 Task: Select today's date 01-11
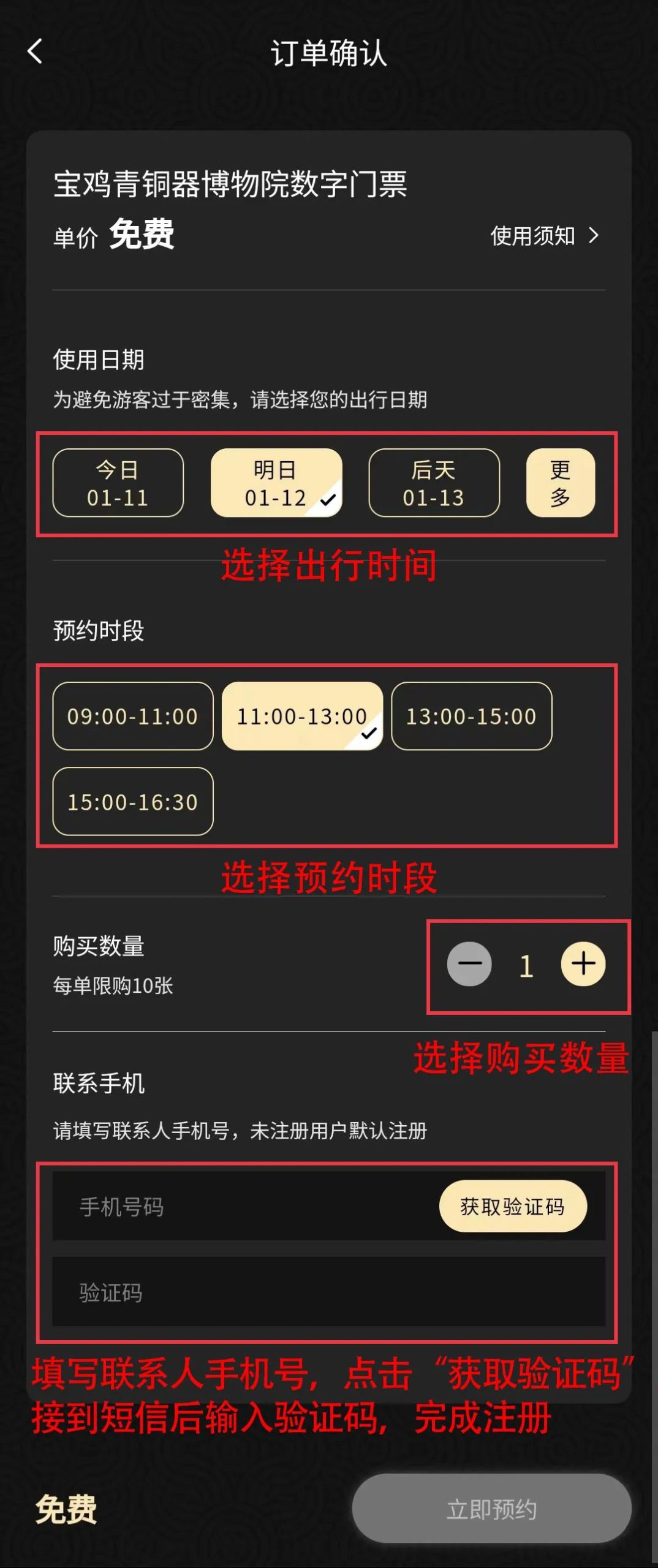tap(118, 483)
